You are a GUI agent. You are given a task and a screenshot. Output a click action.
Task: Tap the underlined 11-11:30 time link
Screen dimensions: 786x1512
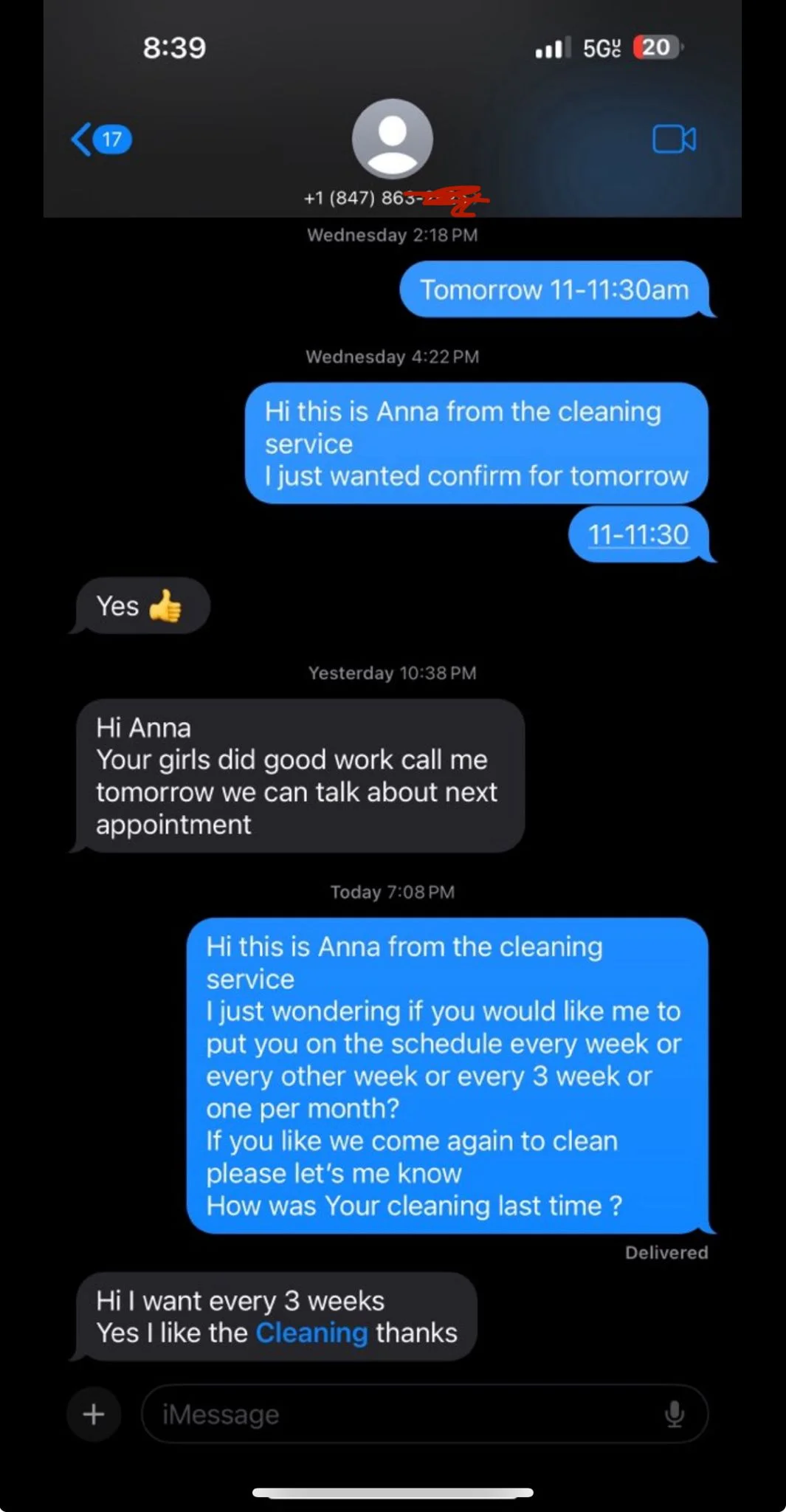tap(638, 535)
